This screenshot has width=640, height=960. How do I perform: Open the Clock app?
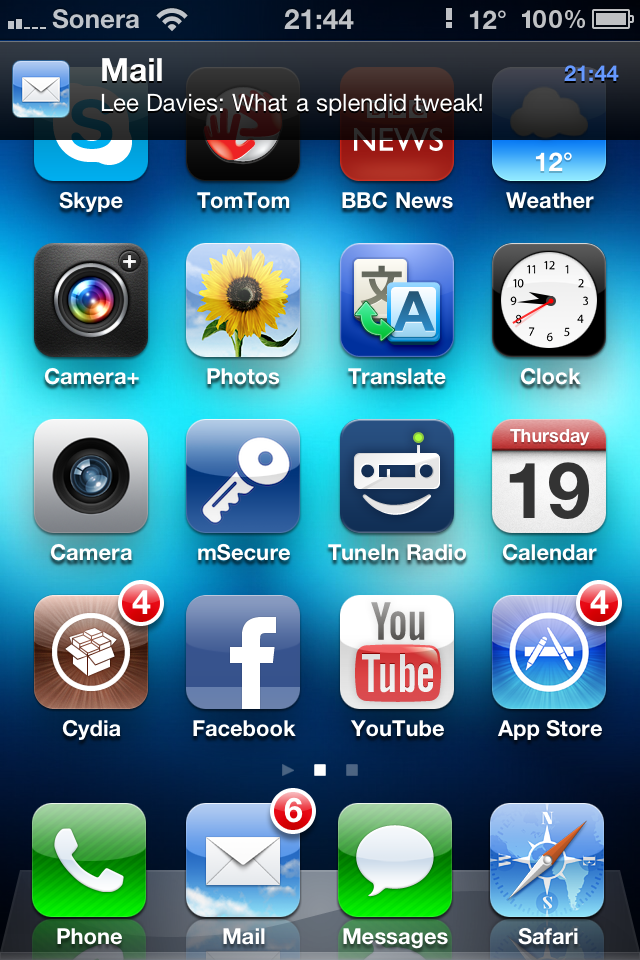pyautogui.click(x=549, y=301)
